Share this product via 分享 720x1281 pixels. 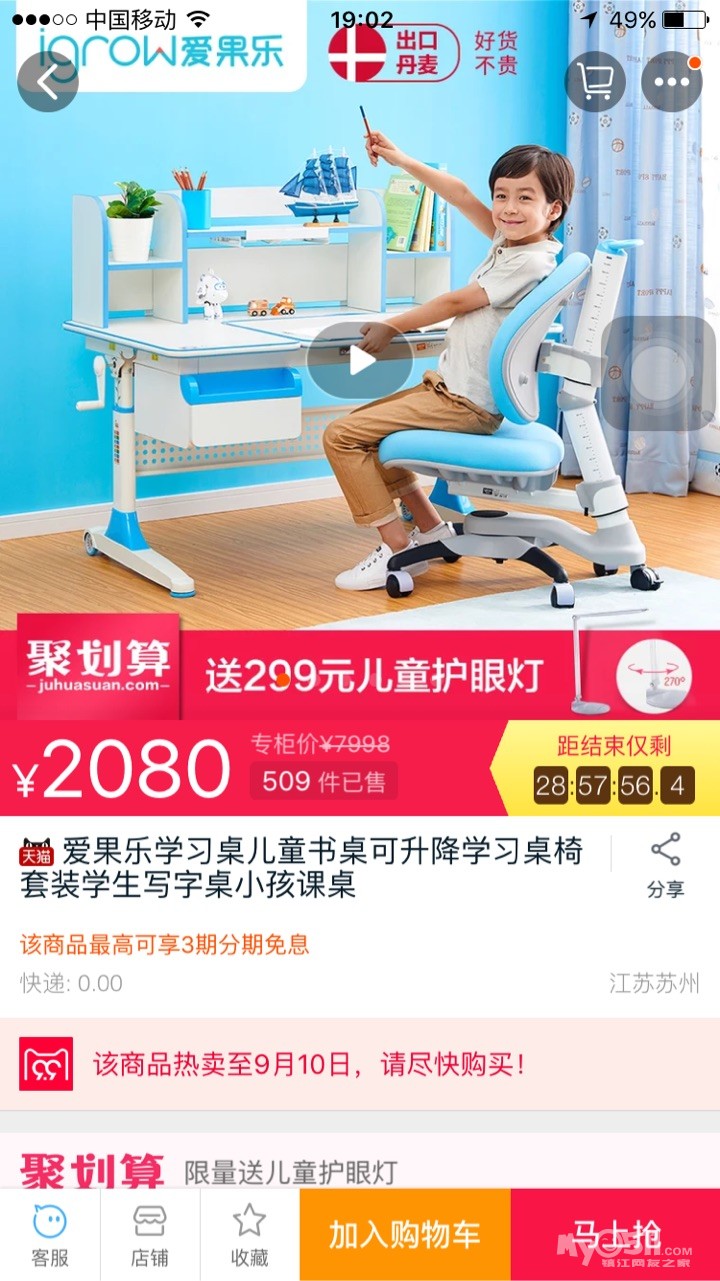[x=666, y=866]
